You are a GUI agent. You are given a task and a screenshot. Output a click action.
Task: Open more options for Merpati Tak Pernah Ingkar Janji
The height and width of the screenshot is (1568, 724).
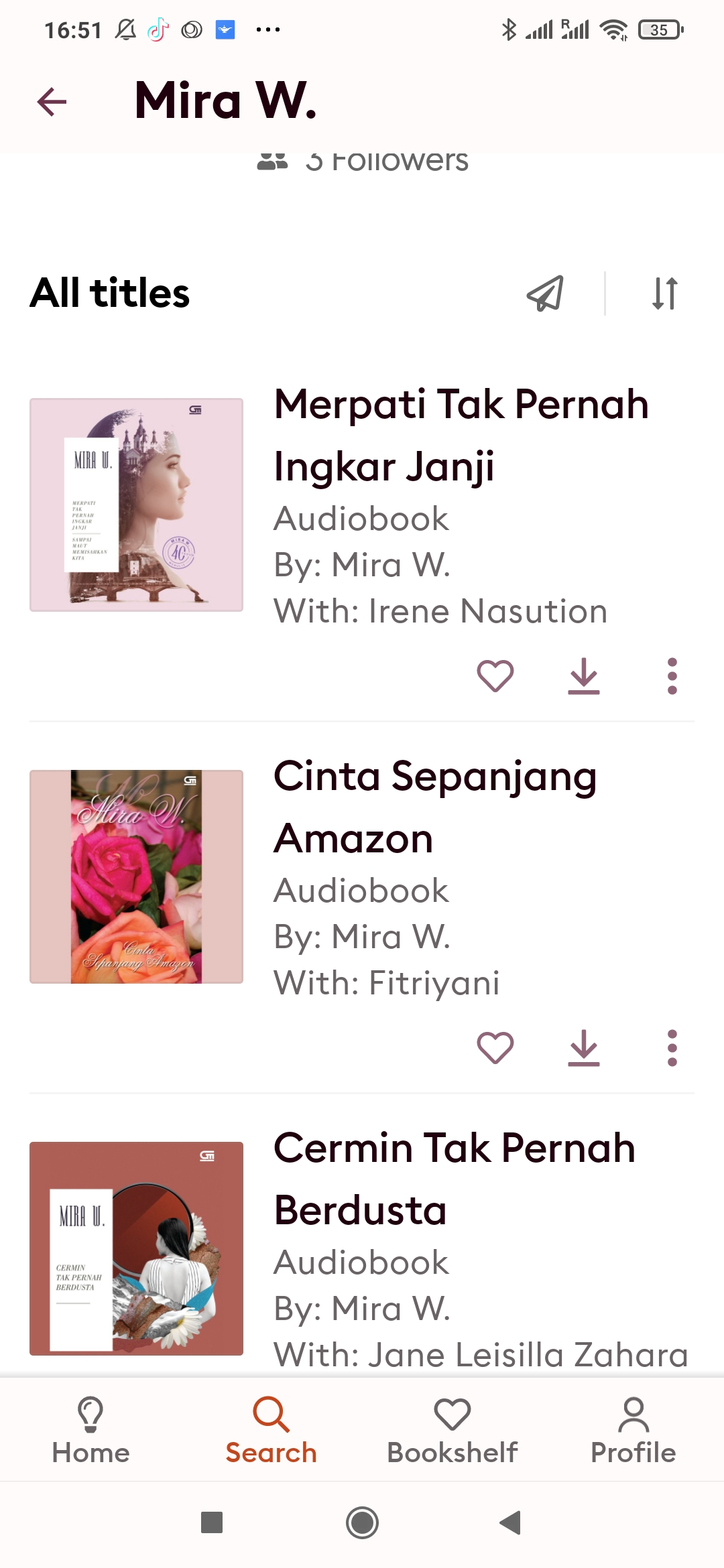[672, 675]
